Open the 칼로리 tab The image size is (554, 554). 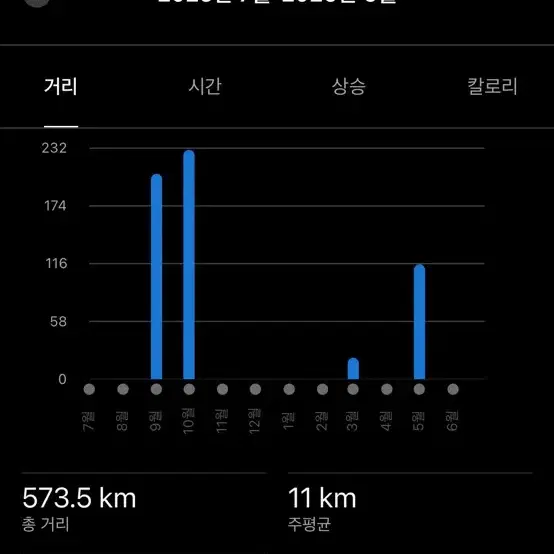pyautogui.click(x=492, y=87)
